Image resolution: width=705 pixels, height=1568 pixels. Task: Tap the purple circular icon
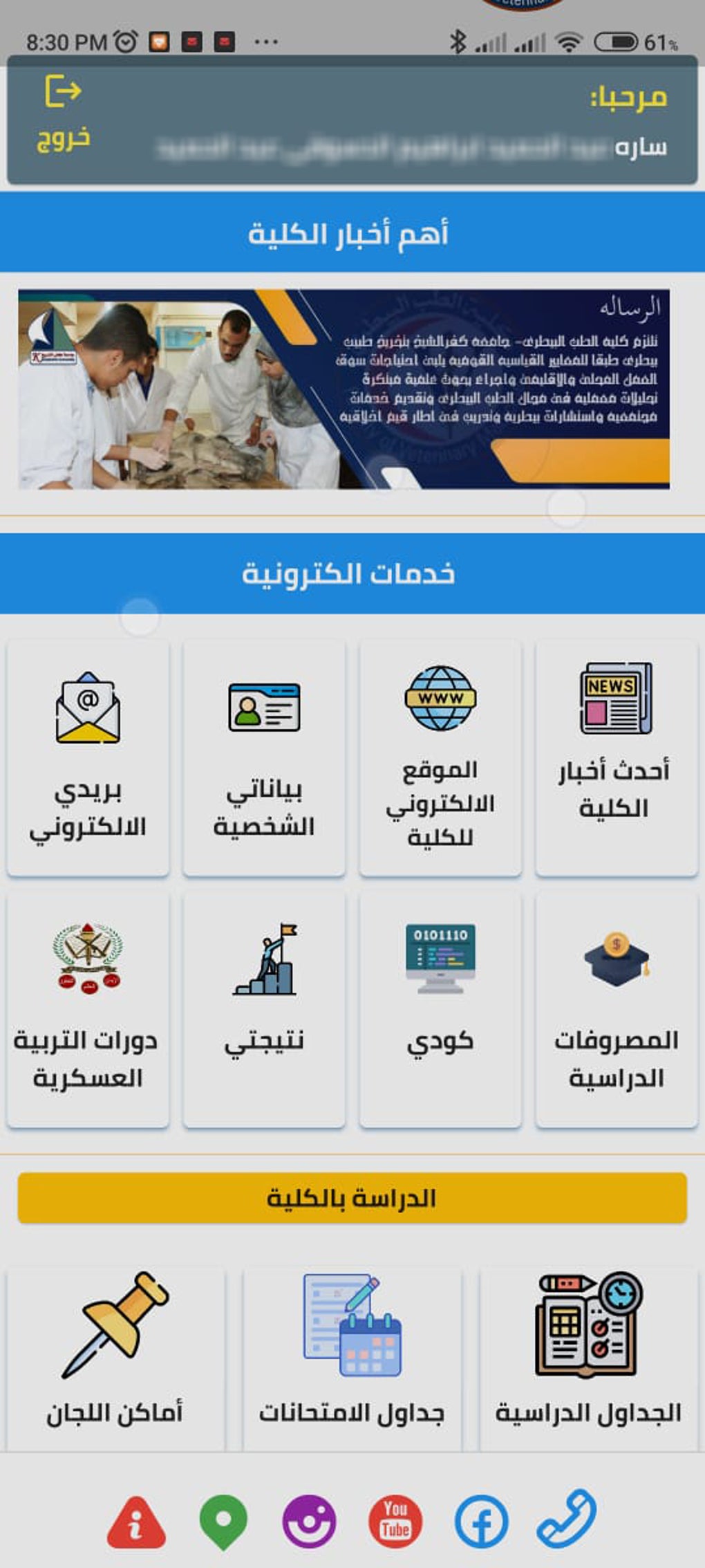pyautogui.click(x=309, y=1521)
